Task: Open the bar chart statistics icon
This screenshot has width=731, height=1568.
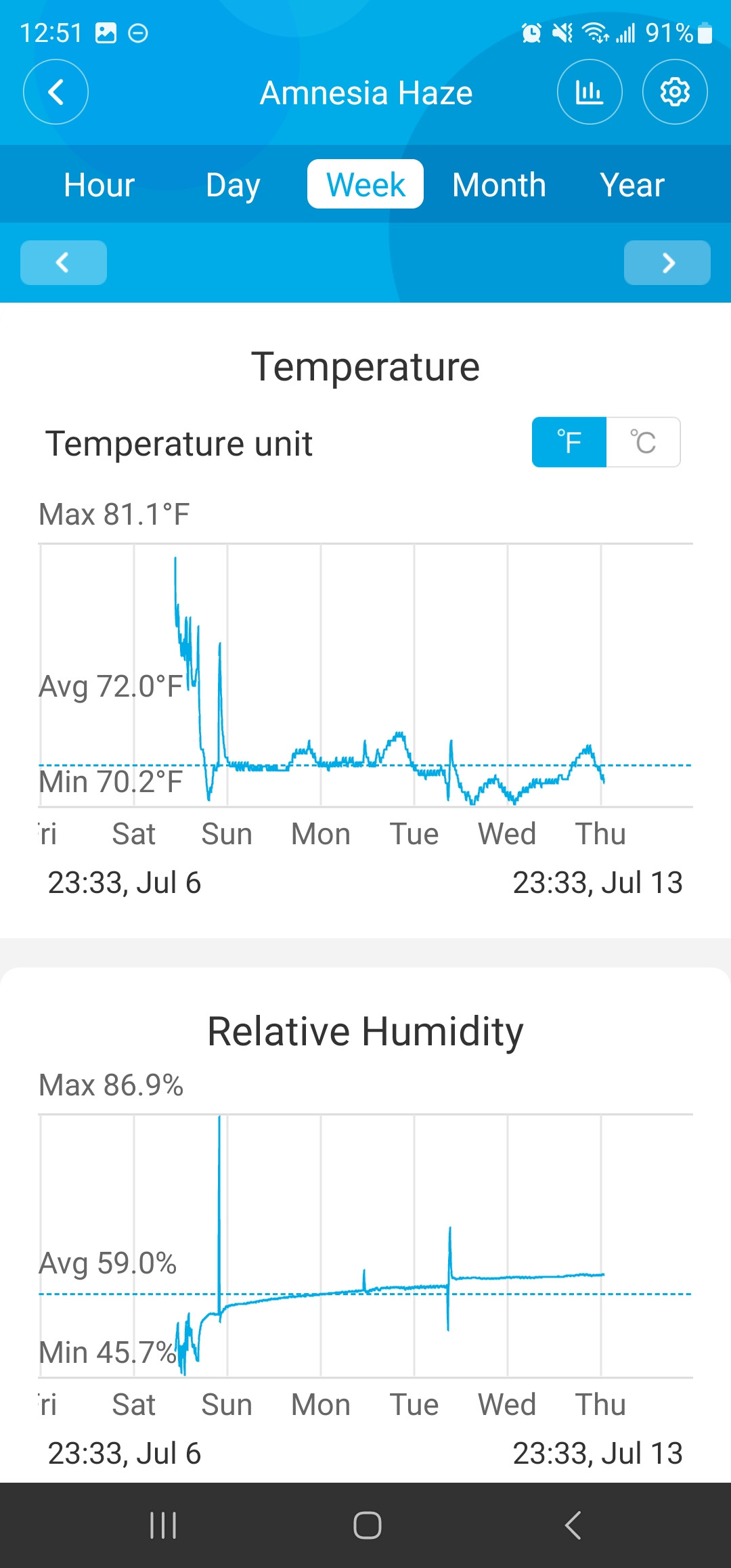Action: (x=590, y=92)
